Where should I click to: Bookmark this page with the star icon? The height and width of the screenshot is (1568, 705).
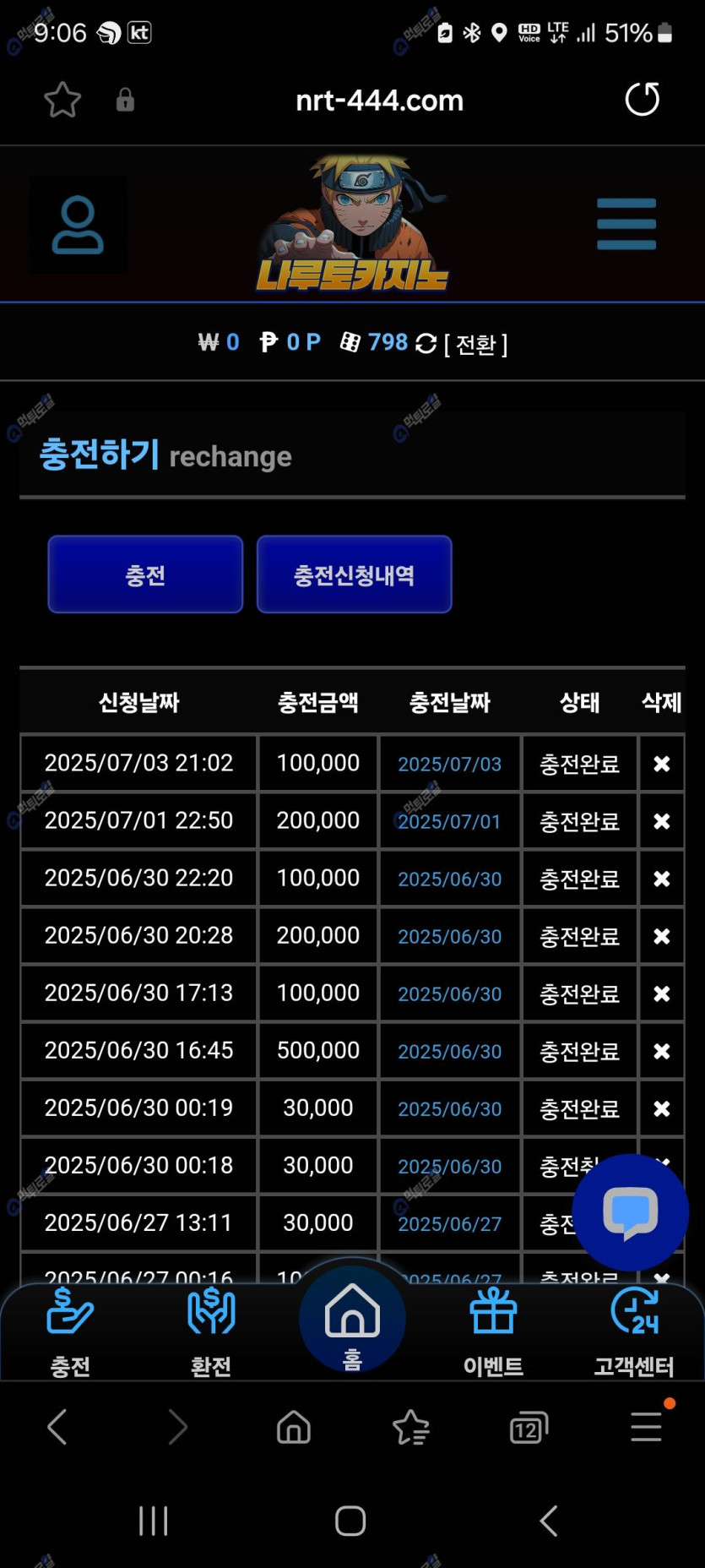pos(62,101)
